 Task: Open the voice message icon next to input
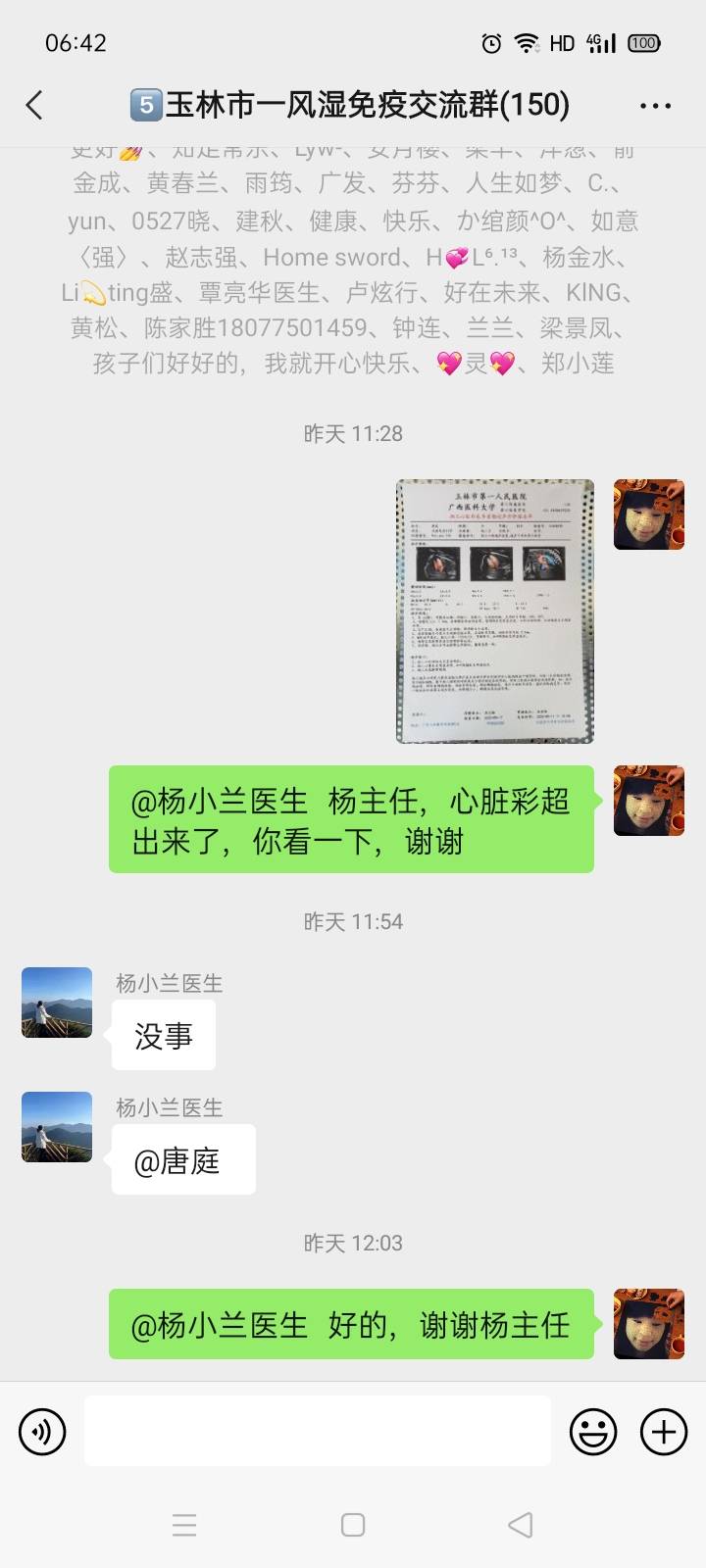pos(41,1431)
